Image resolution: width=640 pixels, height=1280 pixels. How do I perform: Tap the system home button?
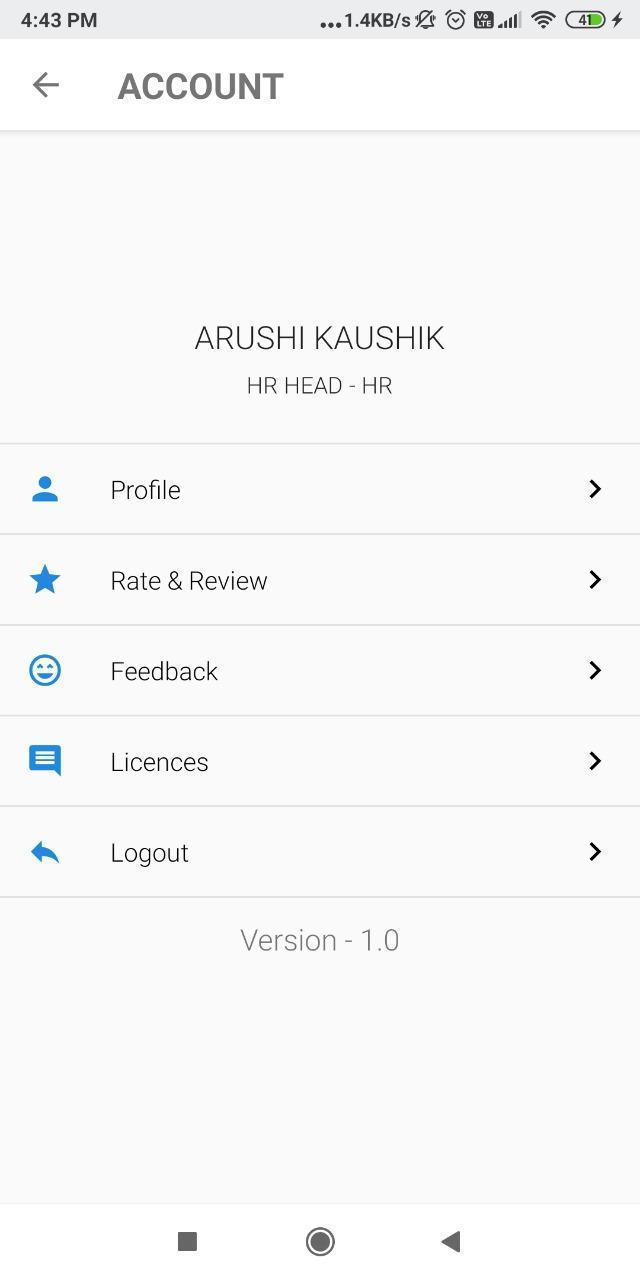pos(320,1241)
